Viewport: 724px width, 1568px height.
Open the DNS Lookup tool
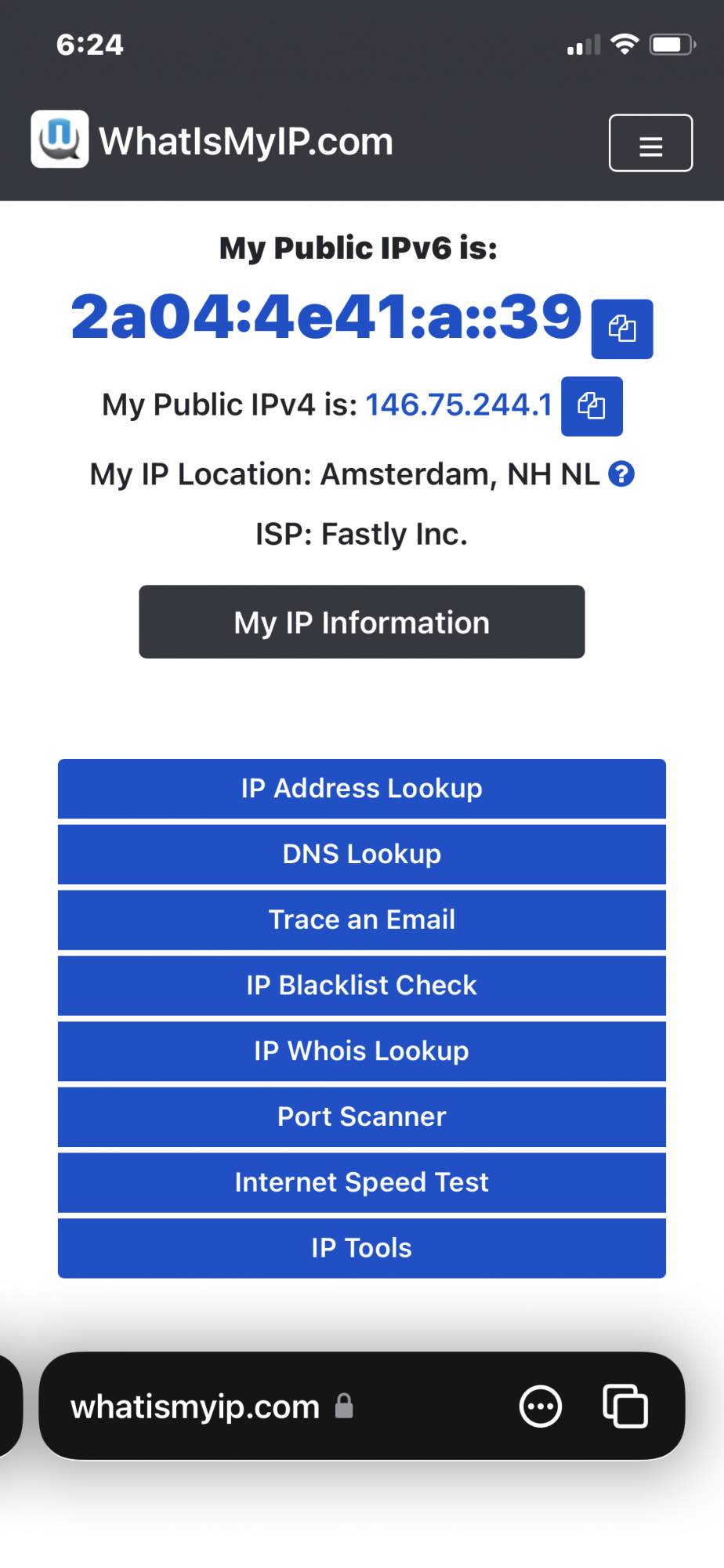tap(361, 855)
